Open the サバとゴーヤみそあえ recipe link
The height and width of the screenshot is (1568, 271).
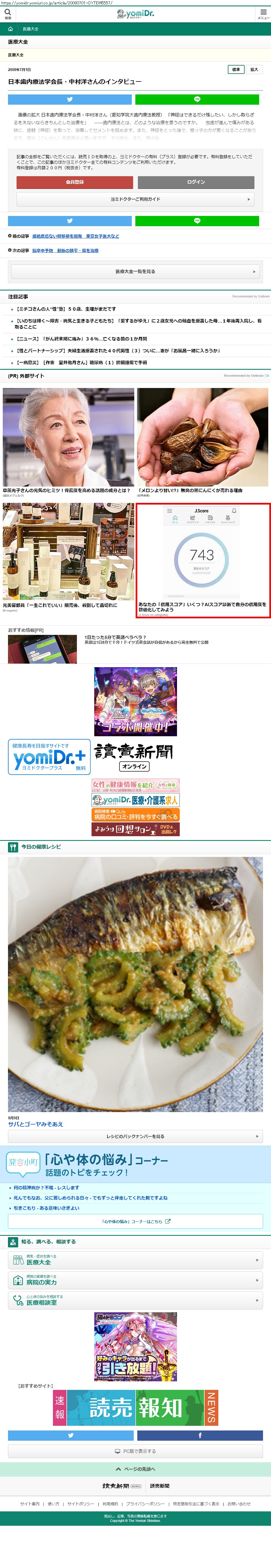click(35, 1124)
